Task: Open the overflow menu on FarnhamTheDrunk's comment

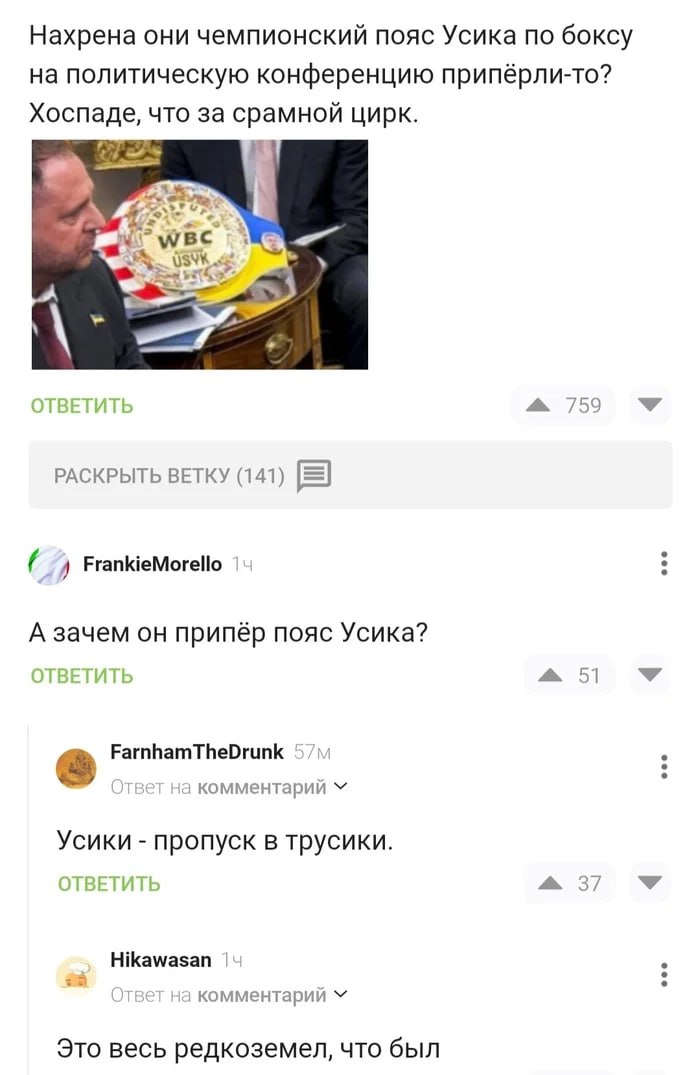Action: point(664,767)
